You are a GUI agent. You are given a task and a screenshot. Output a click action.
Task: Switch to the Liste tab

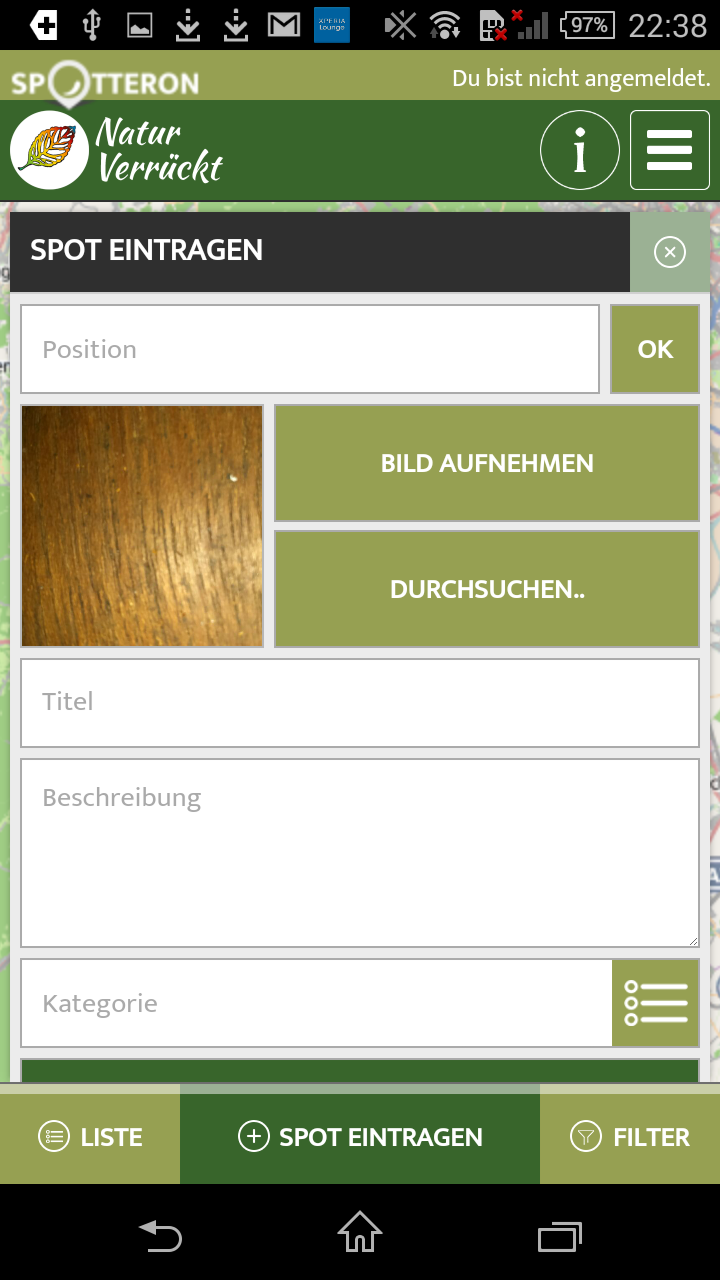(x=90, y=1137)
